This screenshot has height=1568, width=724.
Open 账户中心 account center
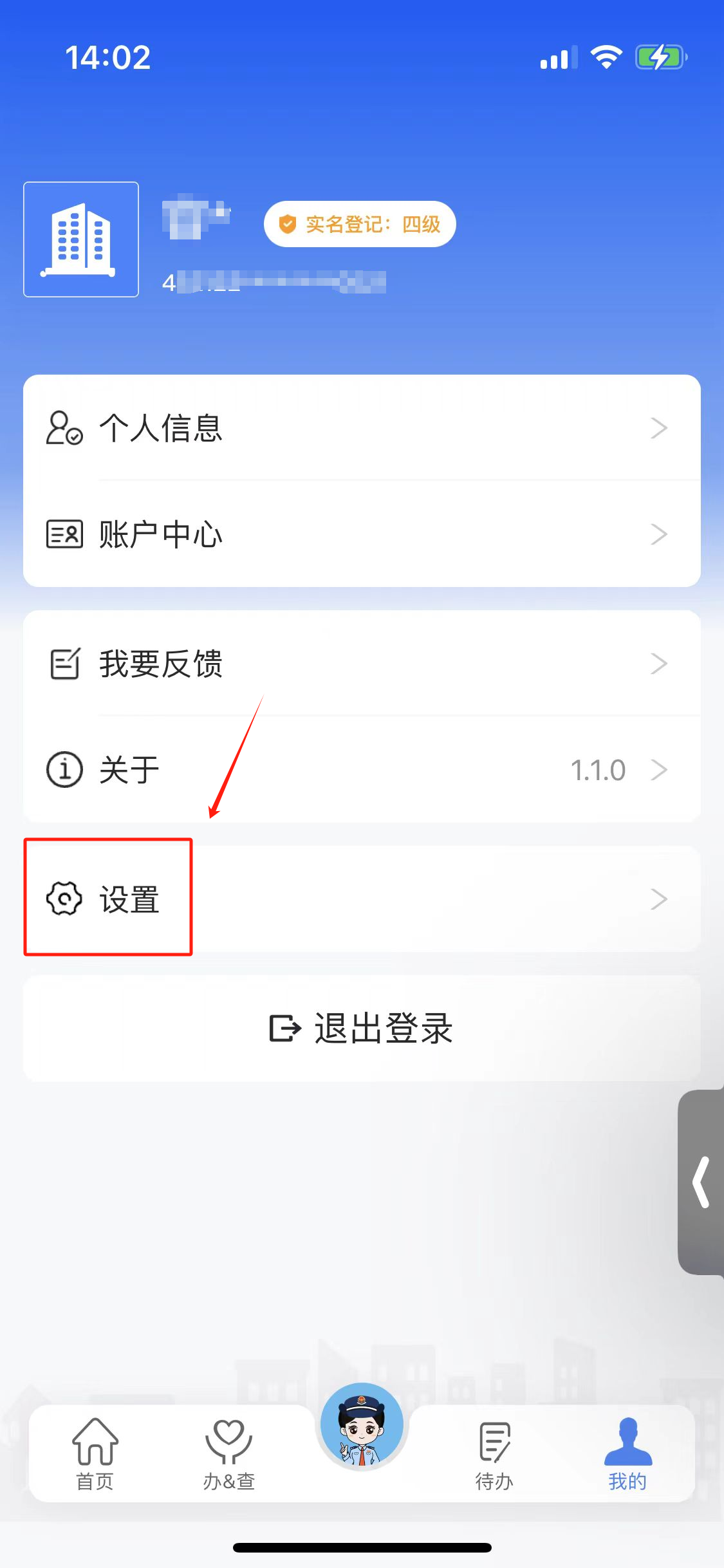click(x=360, y=534)
